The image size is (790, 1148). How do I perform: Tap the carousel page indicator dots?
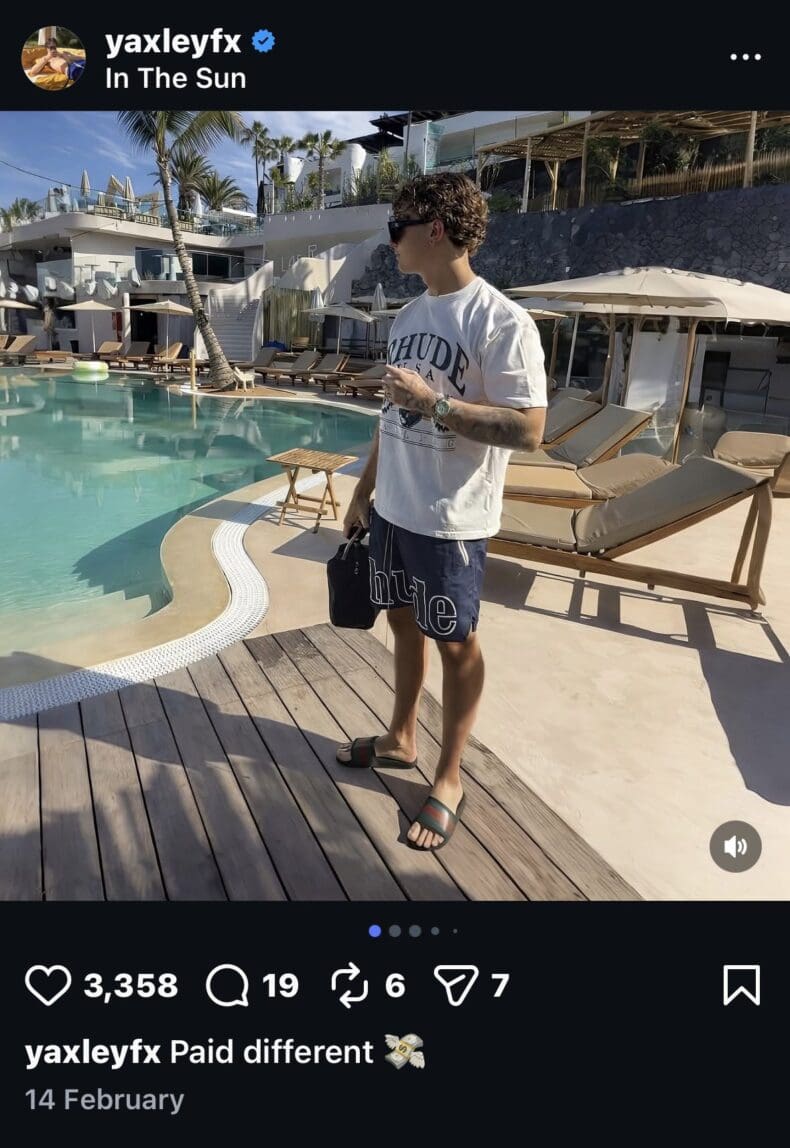(413, 930)
